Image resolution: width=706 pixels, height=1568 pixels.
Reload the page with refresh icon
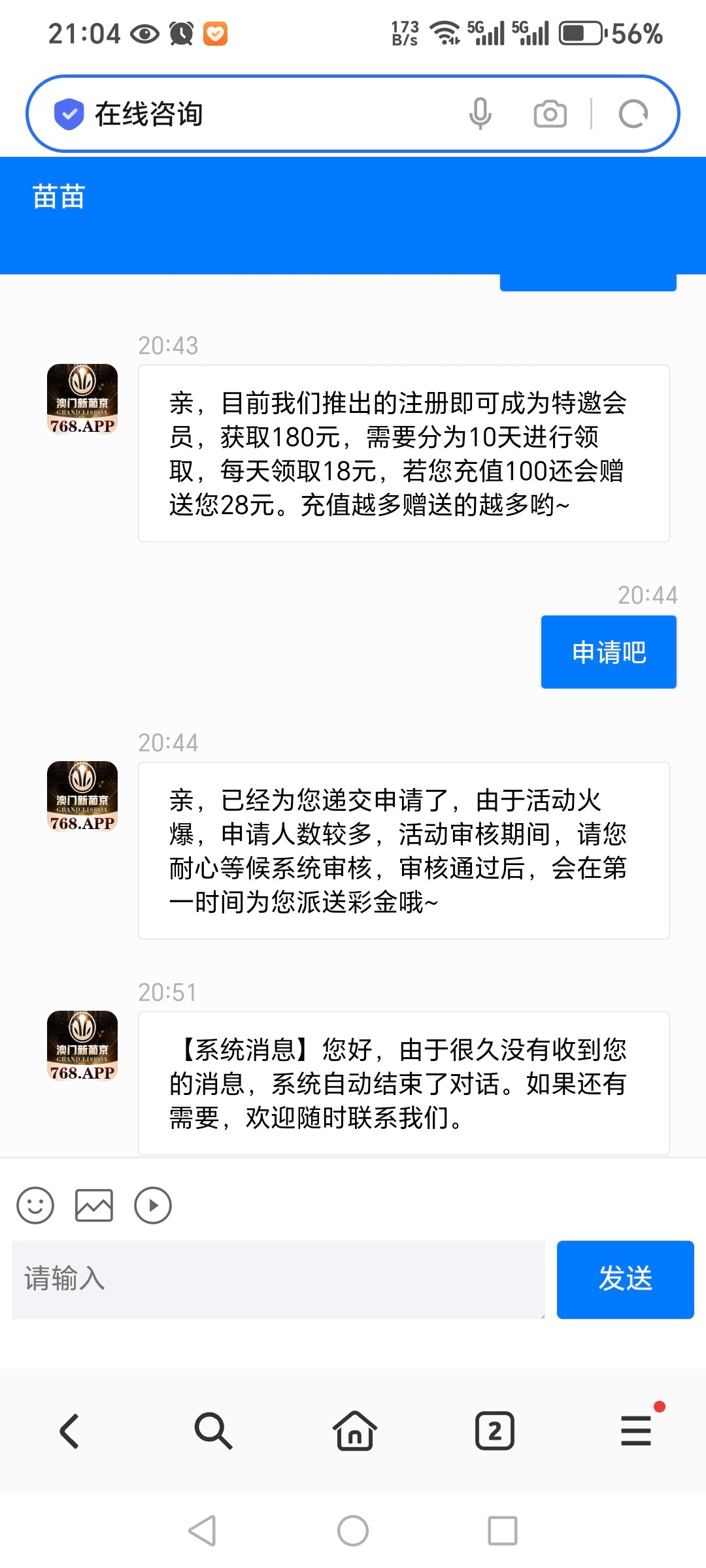[633, 114]
